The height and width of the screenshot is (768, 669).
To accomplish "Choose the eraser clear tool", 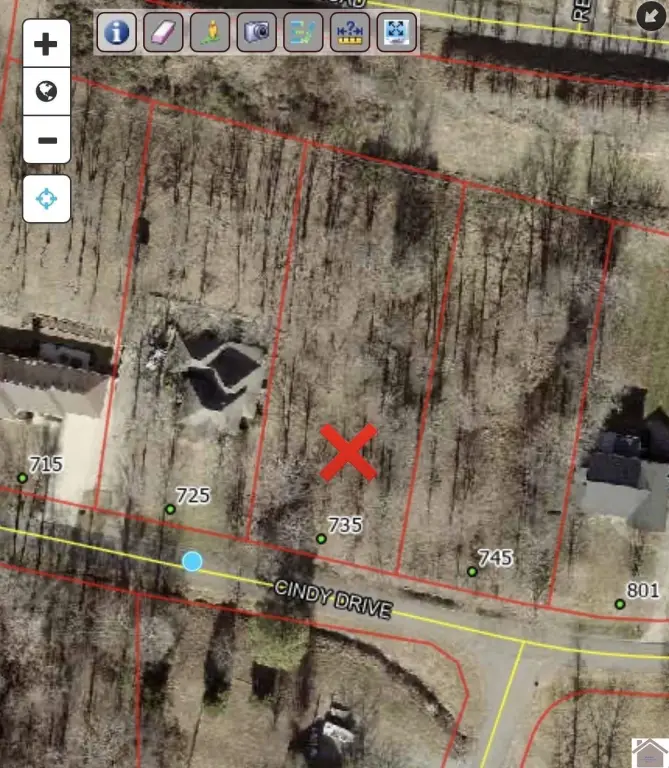I will tap(163, 32).
